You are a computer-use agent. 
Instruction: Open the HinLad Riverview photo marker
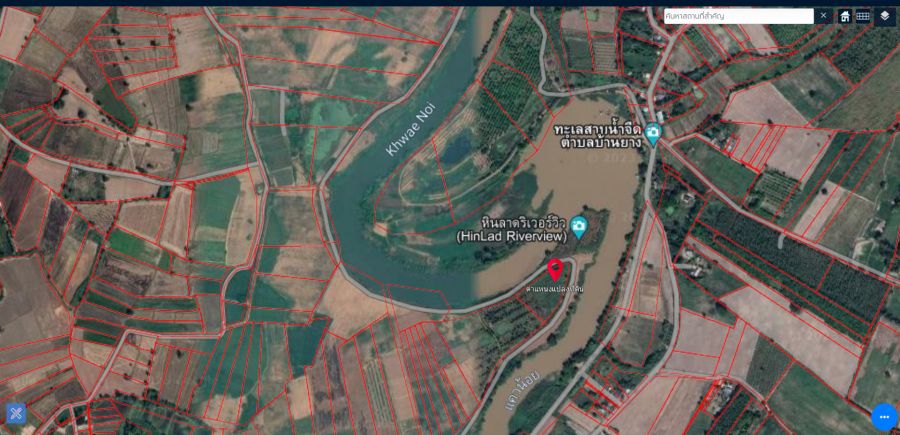click(x=579, y=228)
